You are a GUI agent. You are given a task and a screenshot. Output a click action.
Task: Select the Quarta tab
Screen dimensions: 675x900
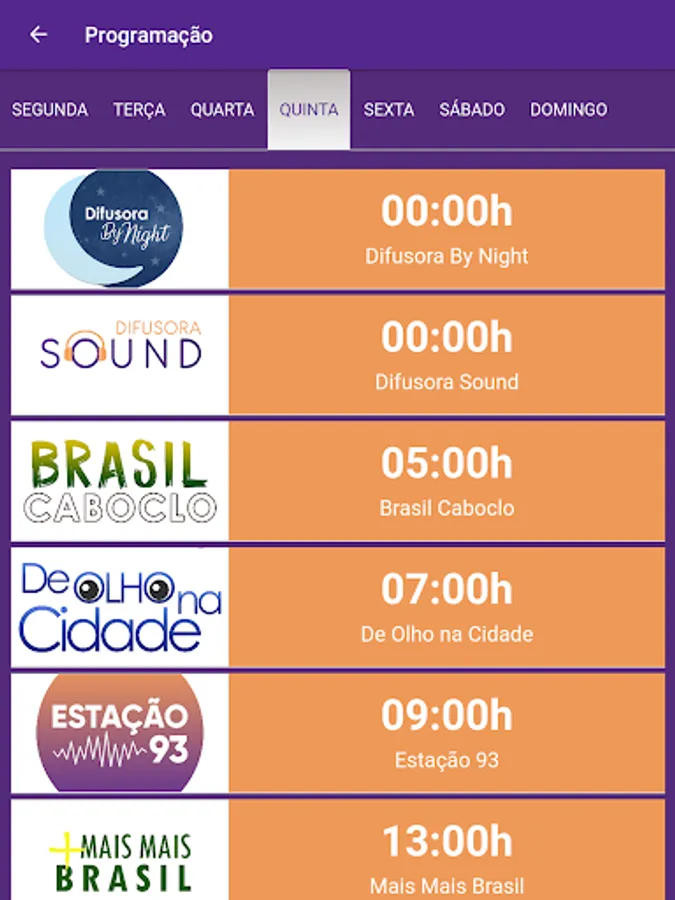point(222,110)
